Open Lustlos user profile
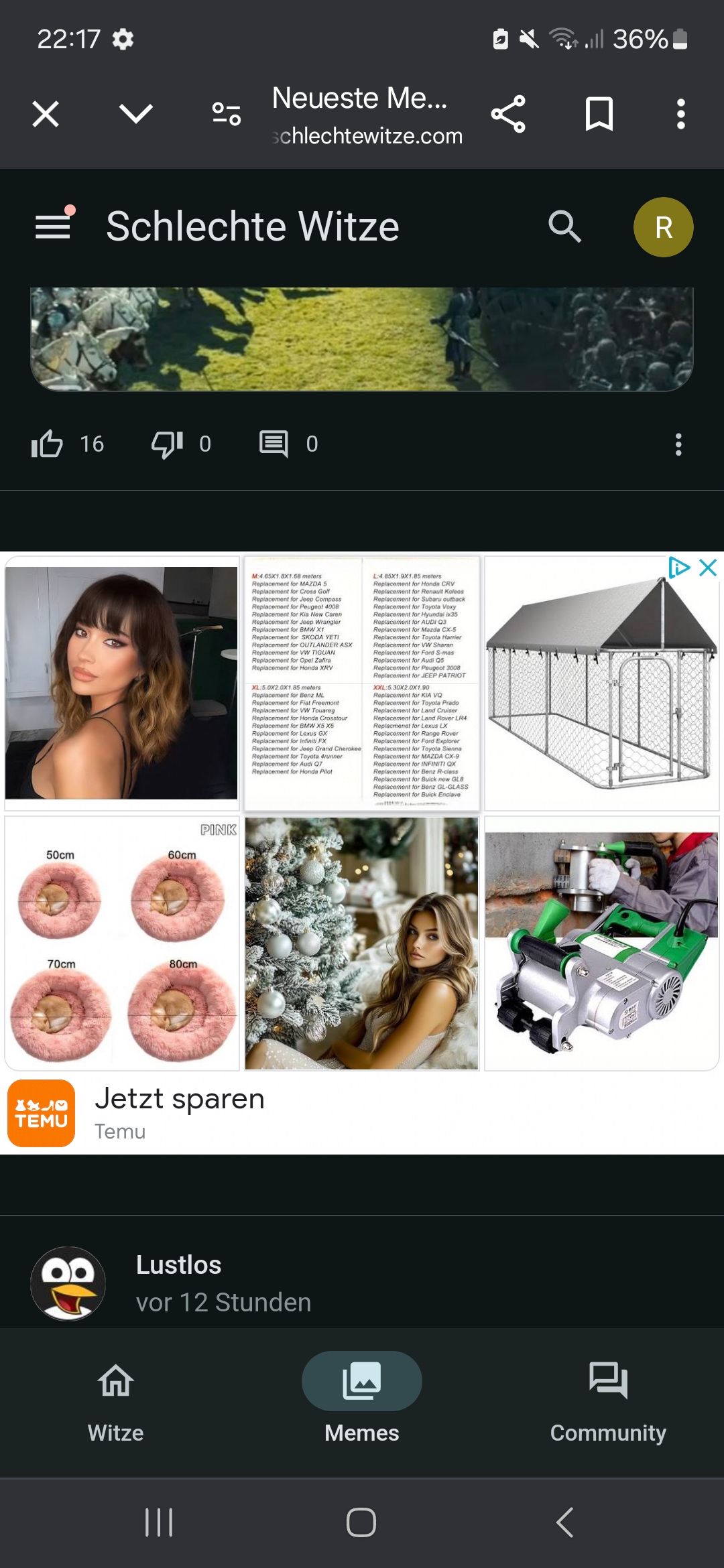Screen dimensions: 724x1568 tap(68, 1283)
